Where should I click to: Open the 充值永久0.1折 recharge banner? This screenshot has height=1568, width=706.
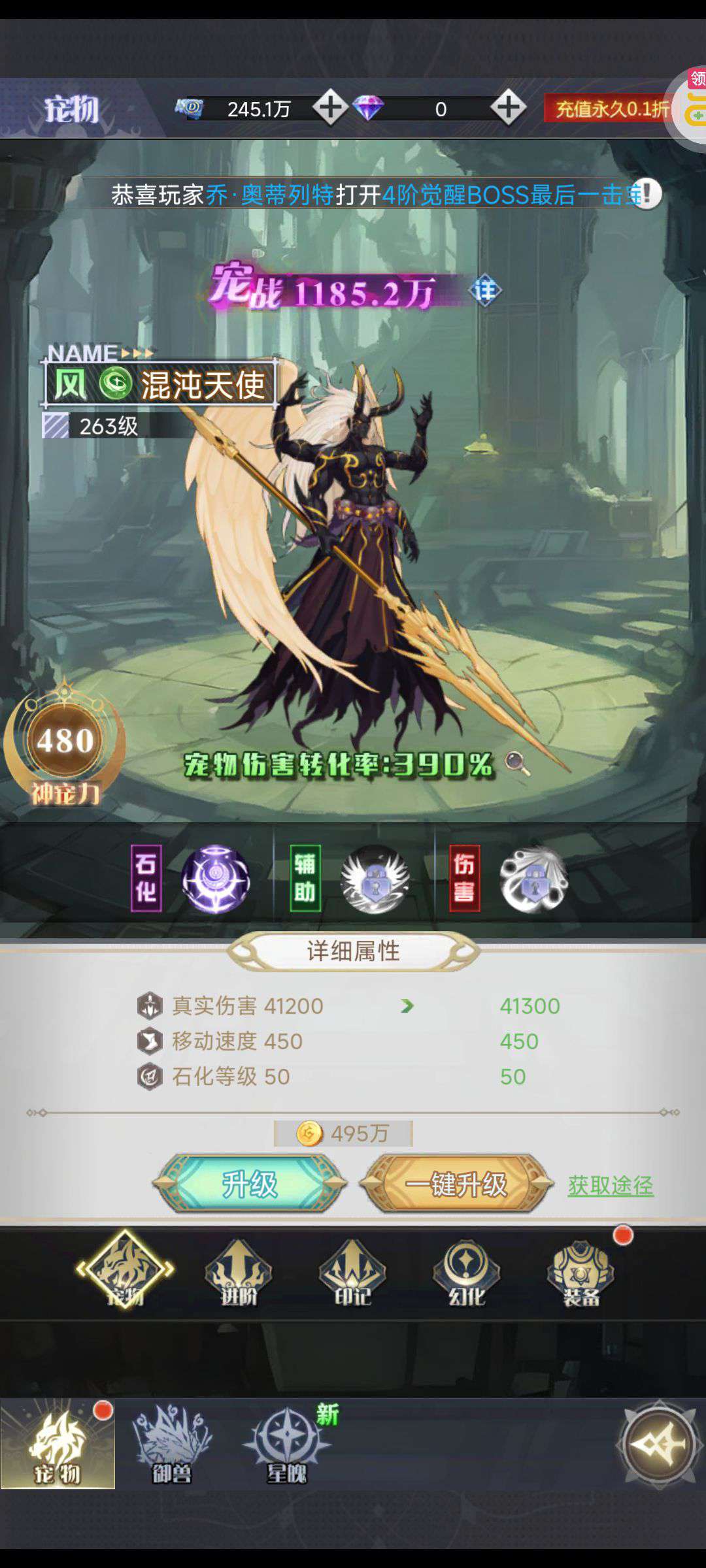tap(612, 108)
